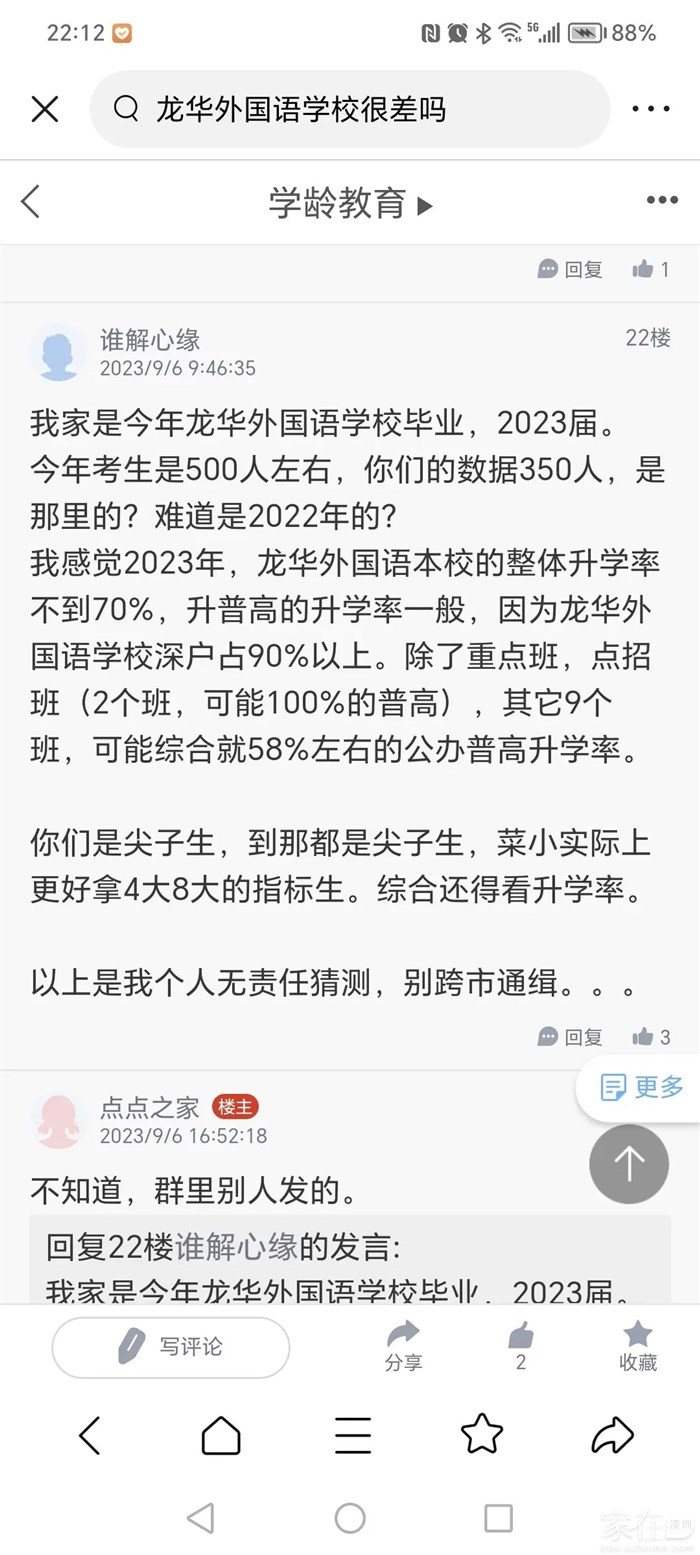
Task: Like the 22楼 post by 谁解心缘
Action: coord(651,1037)
